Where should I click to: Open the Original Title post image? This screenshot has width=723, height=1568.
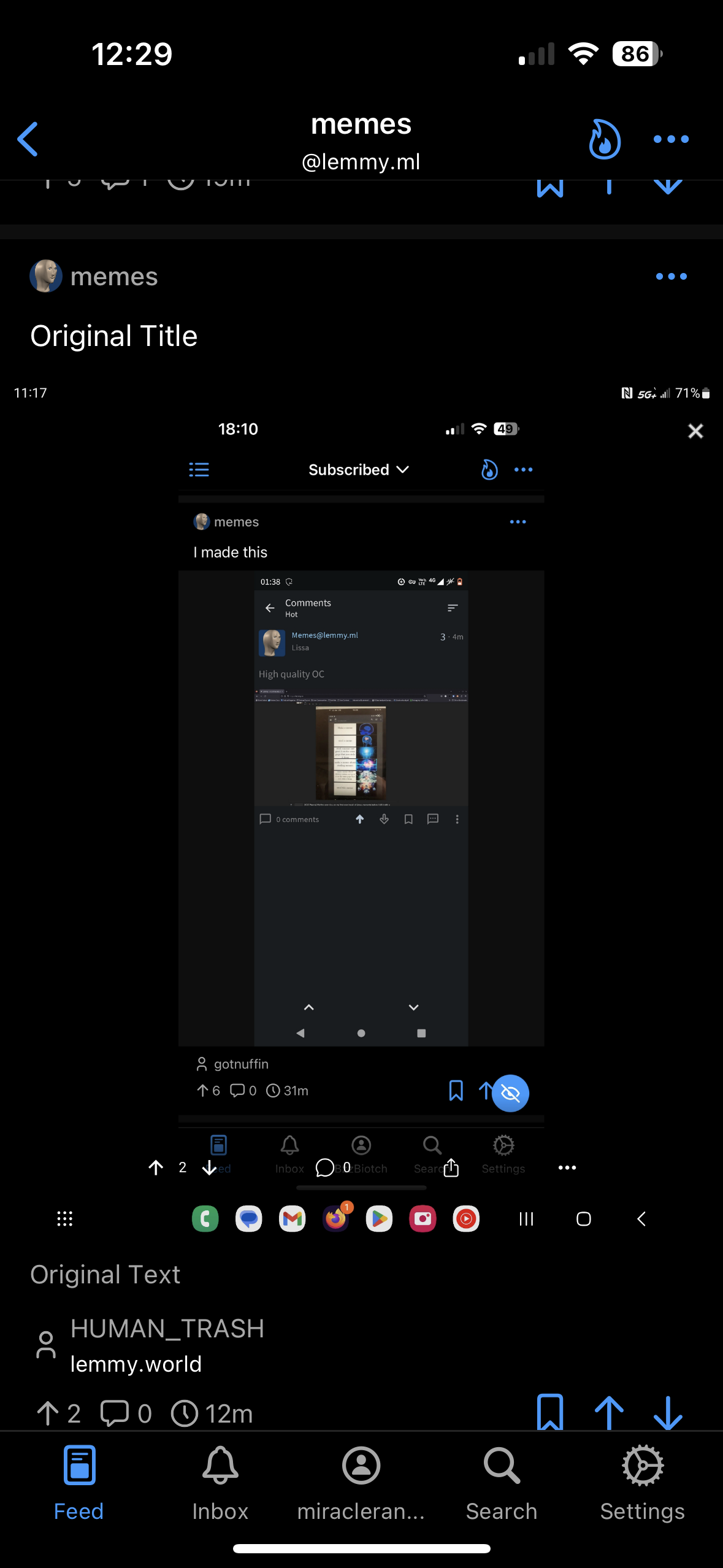tap(361, 797)
